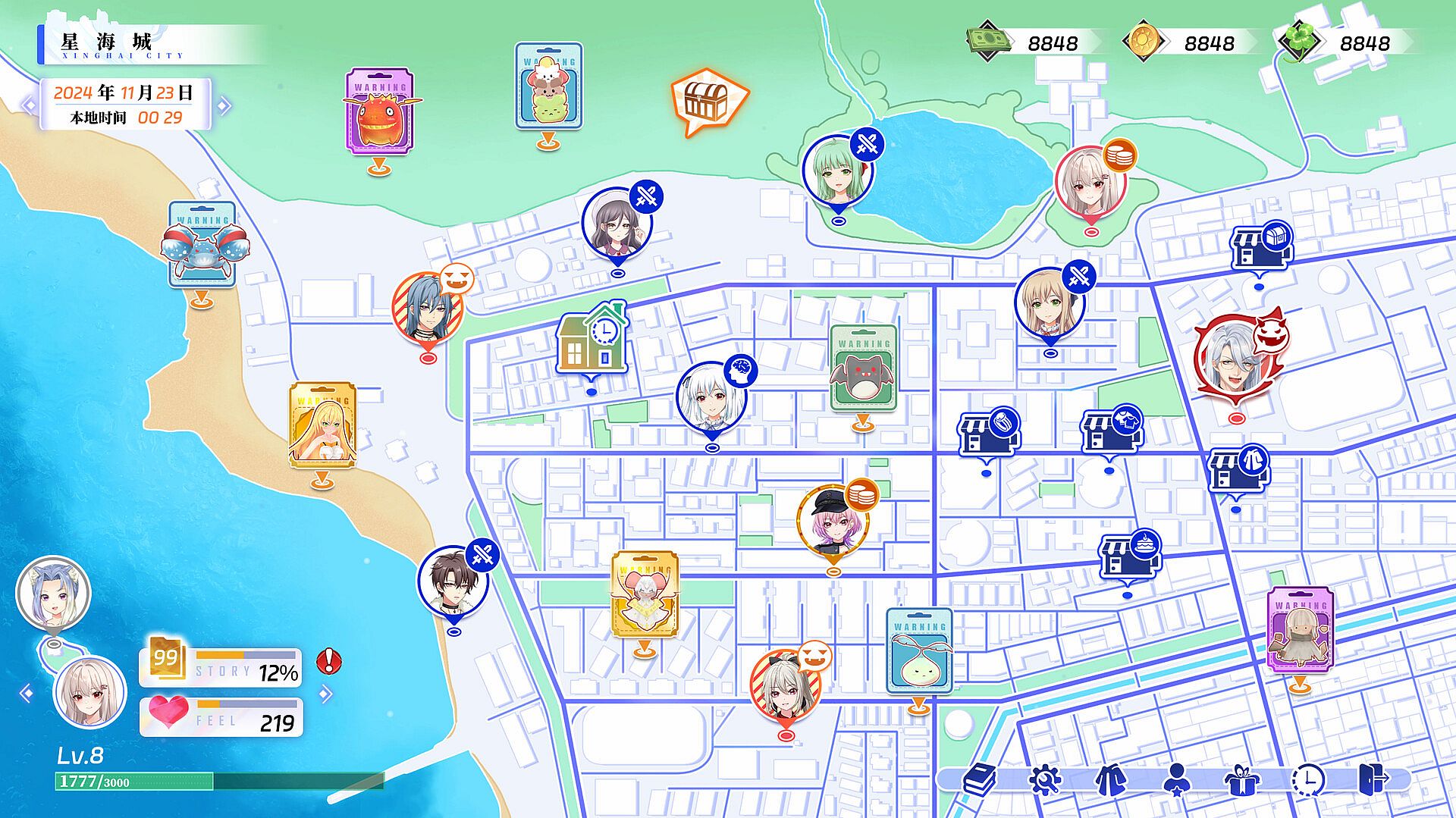Viewport: 1456px width, 818px height.
Task: Go to the next date
Action: (x=224, y=105)
